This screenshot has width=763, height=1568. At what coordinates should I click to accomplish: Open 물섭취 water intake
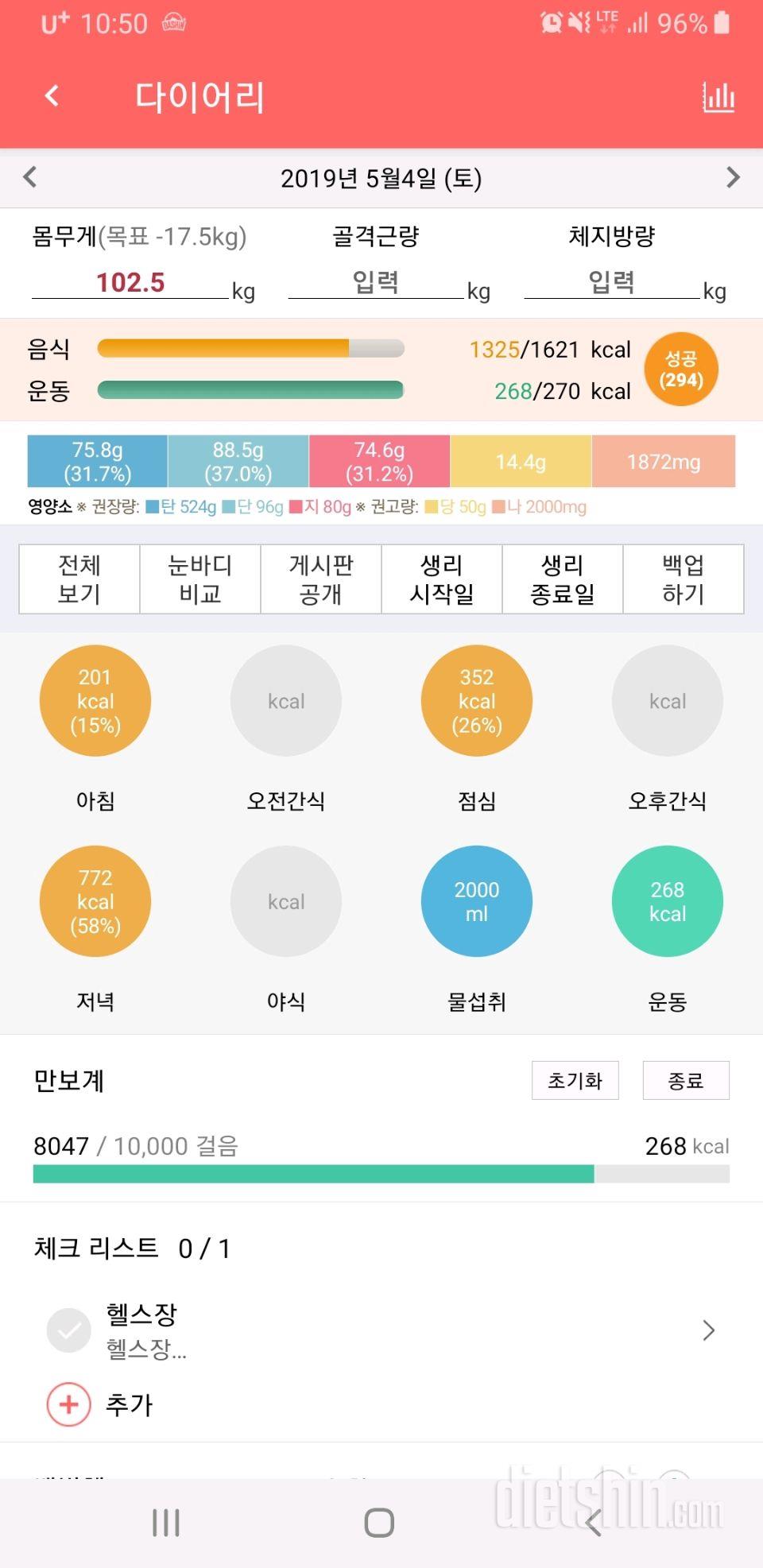[x=477, y=901]
